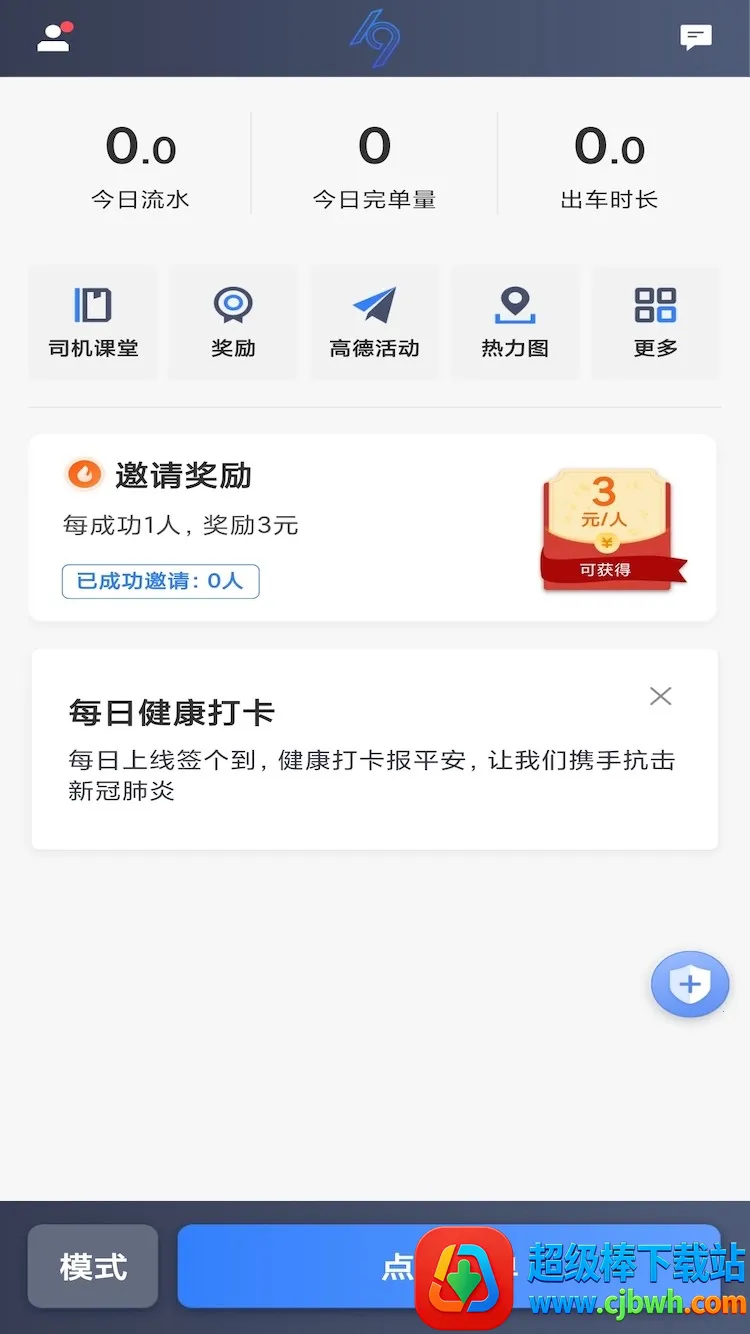Open 司机课堂 driver classroom
The width and height of the screenshot is (750, 1334).
coord(93,322)
